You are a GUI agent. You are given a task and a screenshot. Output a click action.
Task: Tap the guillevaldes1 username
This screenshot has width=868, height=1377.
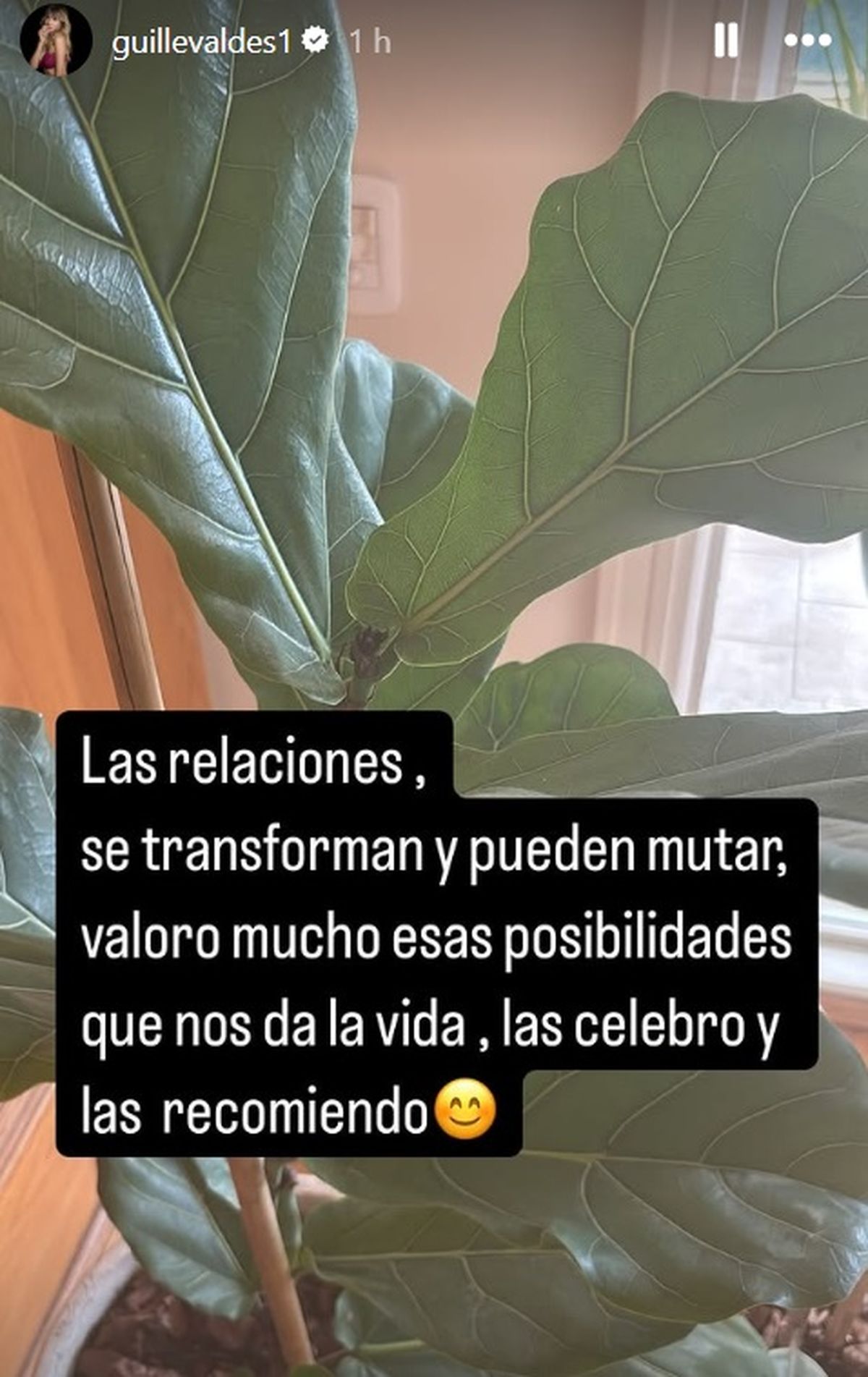201,43
